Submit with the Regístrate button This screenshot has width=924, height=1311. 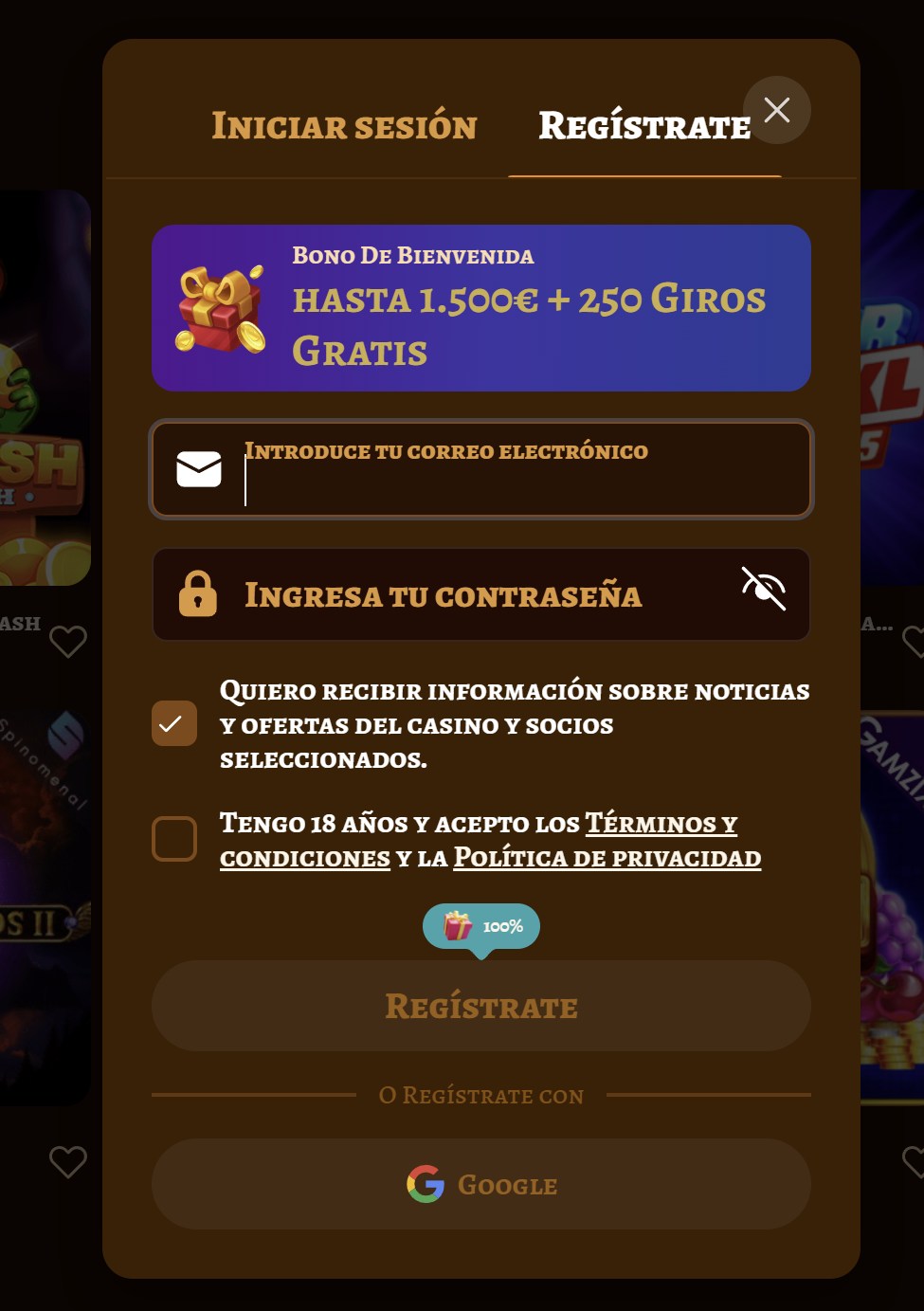480,1006
